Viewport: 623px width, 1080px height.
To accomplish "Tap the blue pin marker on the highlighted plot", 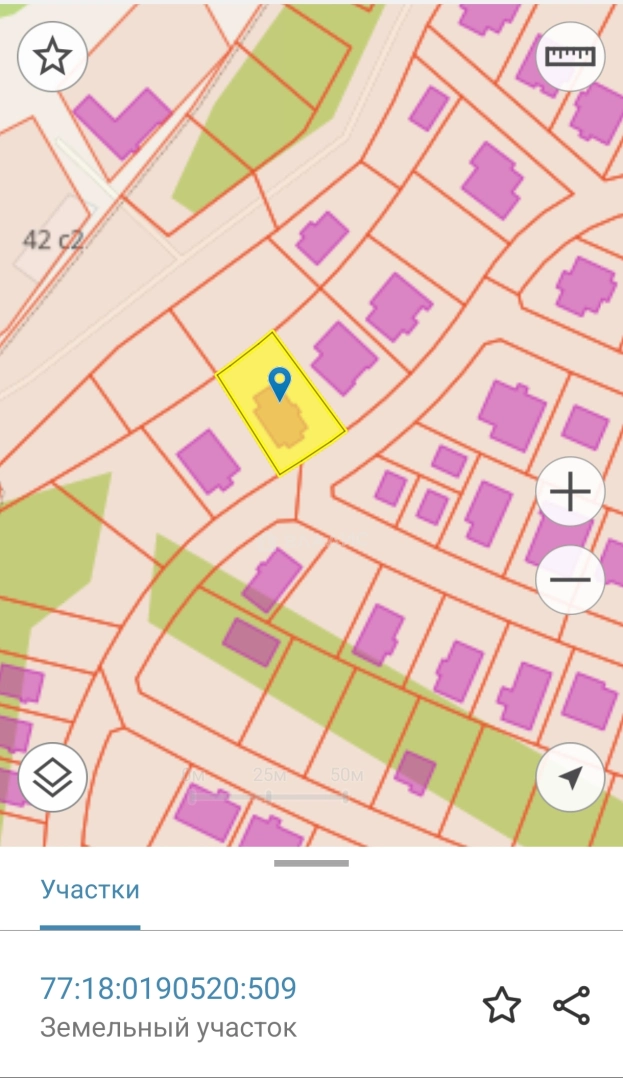I will click(x=279, y=382).
